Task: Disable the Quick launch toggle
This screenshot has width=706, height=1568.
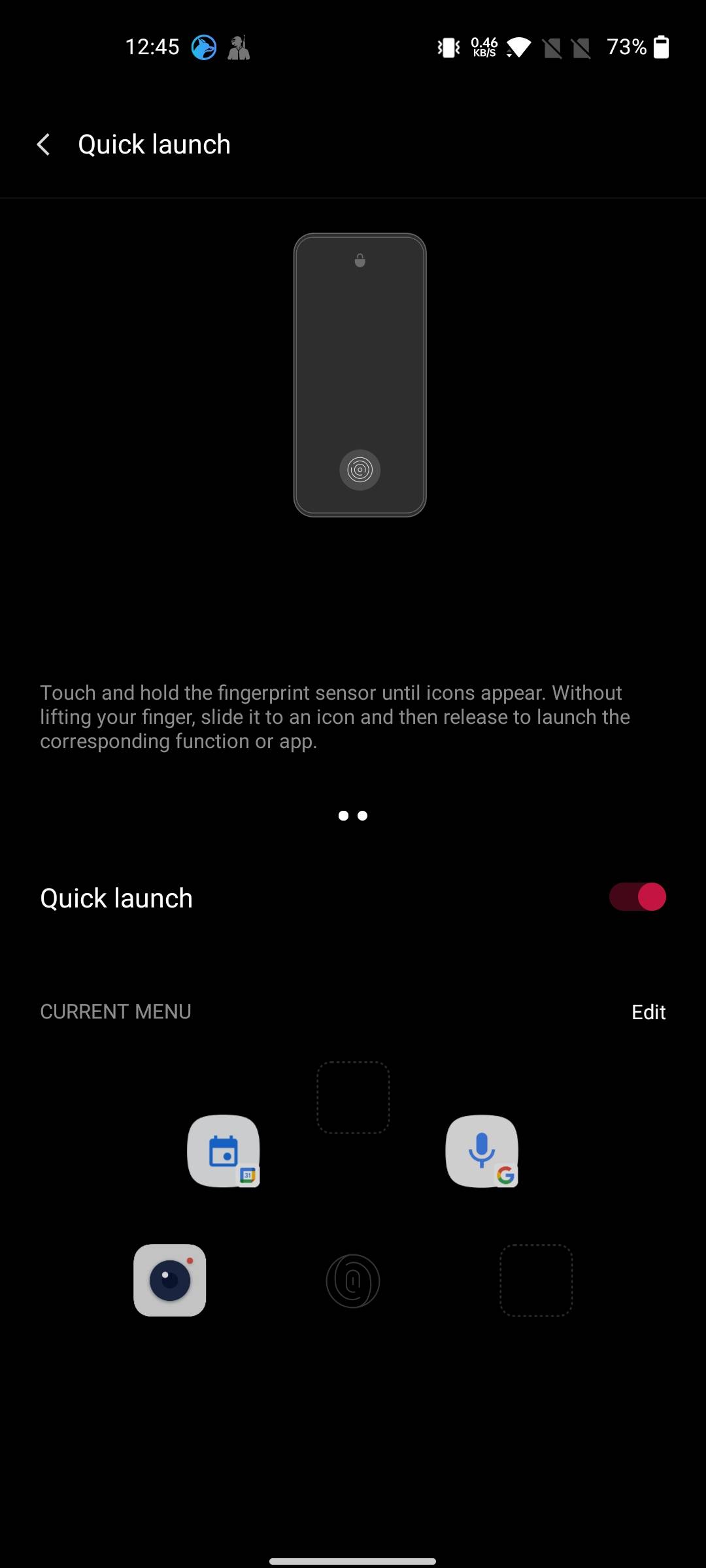Action: pos(636,897)
